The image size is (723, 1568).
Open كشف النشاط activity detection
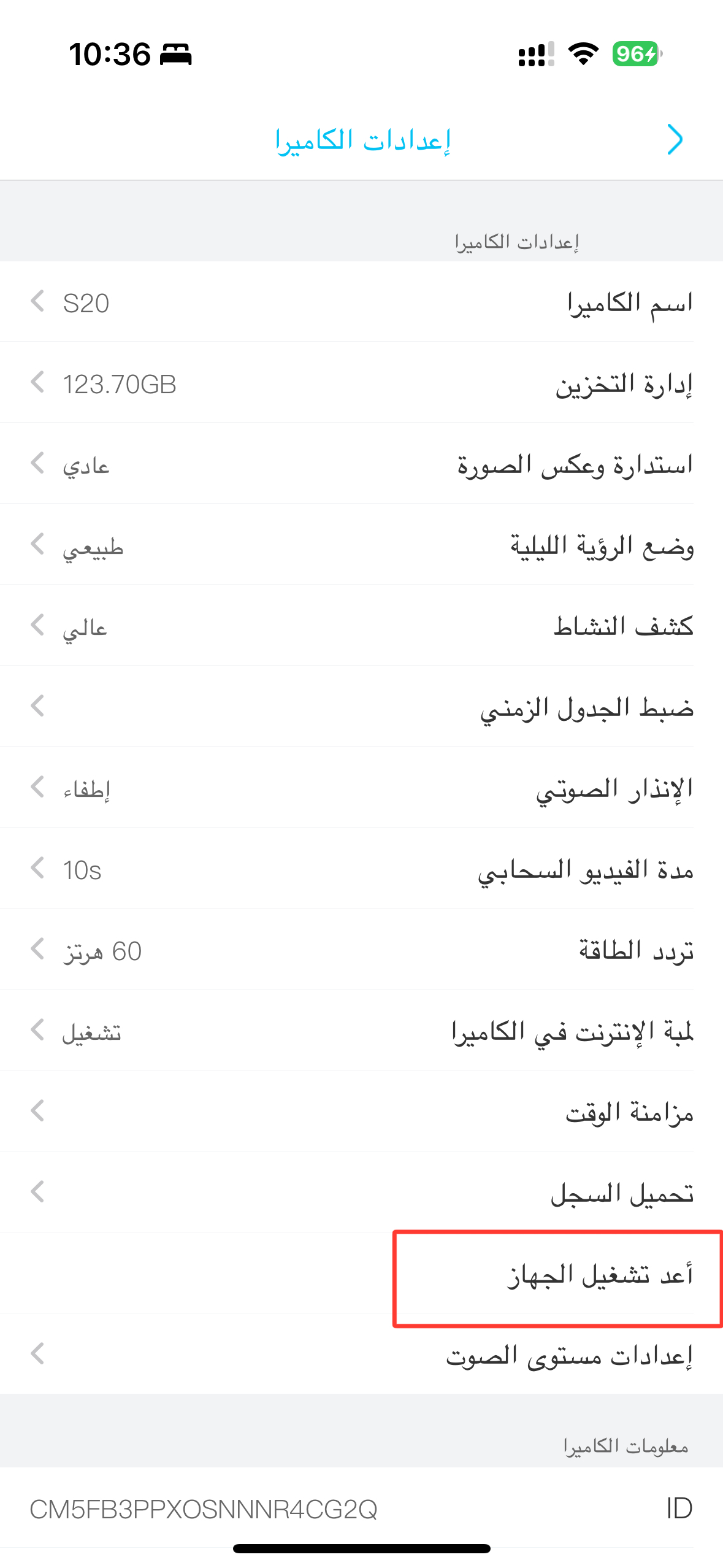[x=362, y=626]
